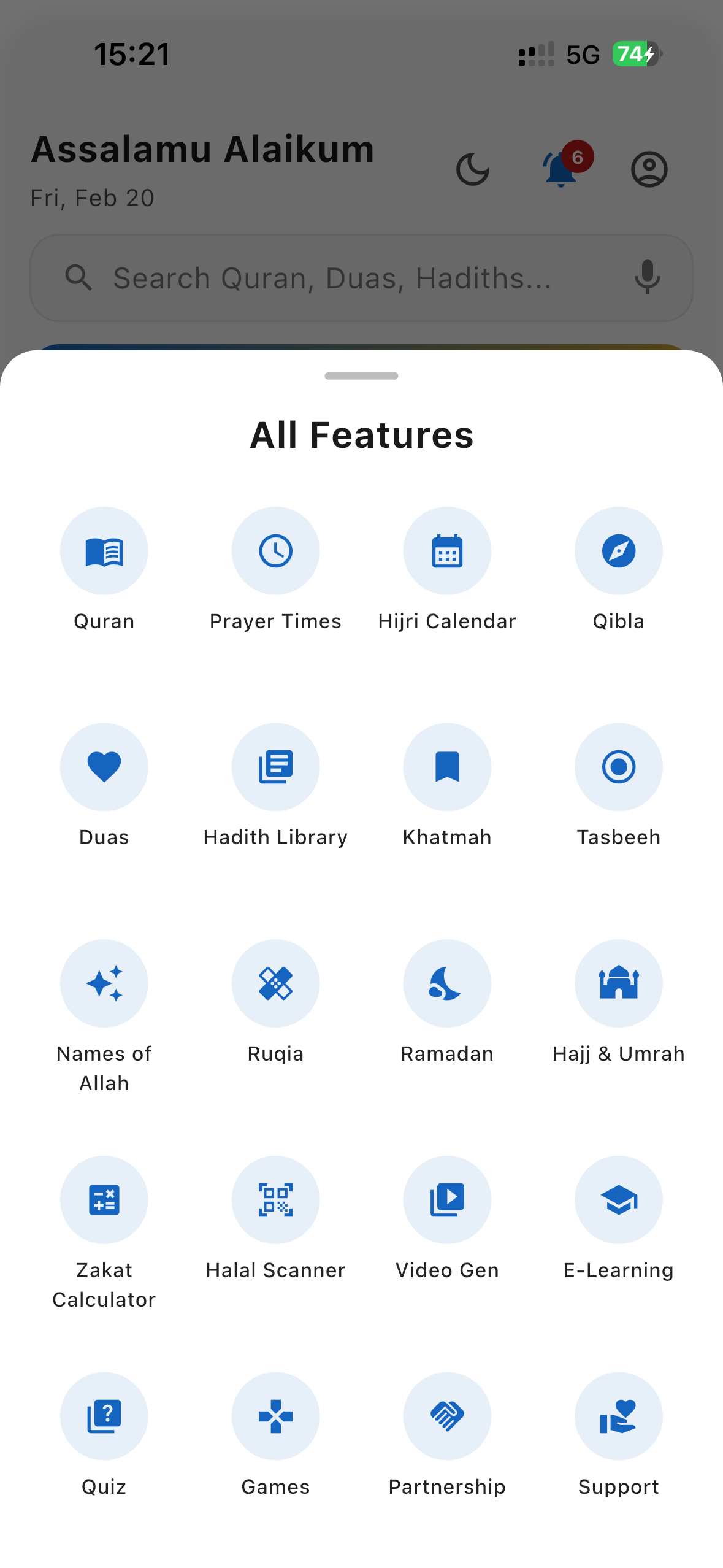The height and width of the screenshot is (1568, 723).
Task: Start a Quiz
Action: point(104,1416)
